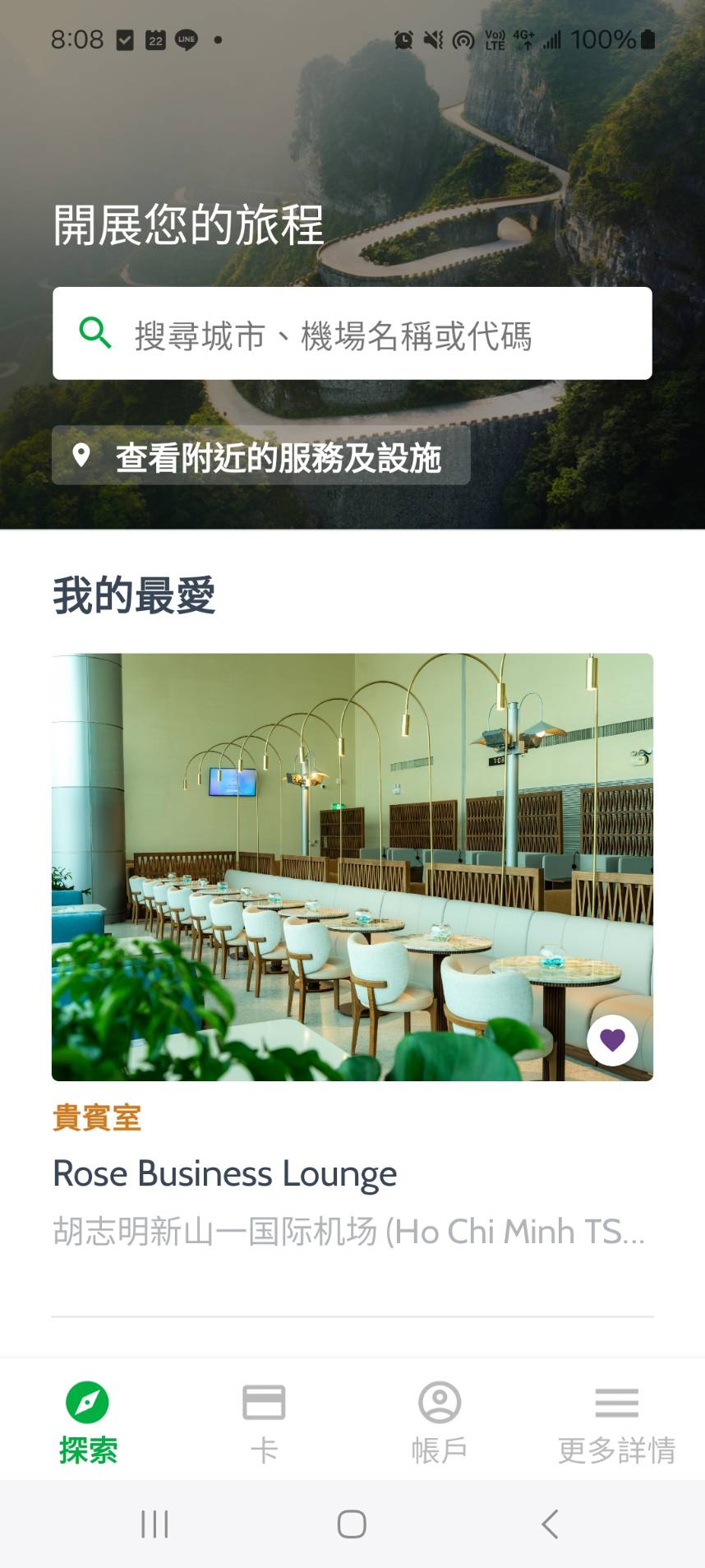Viewport: 705px width, 1568px height.
Task: Tap the Android back navigation arrow
Action: (x=549, y=1523)
